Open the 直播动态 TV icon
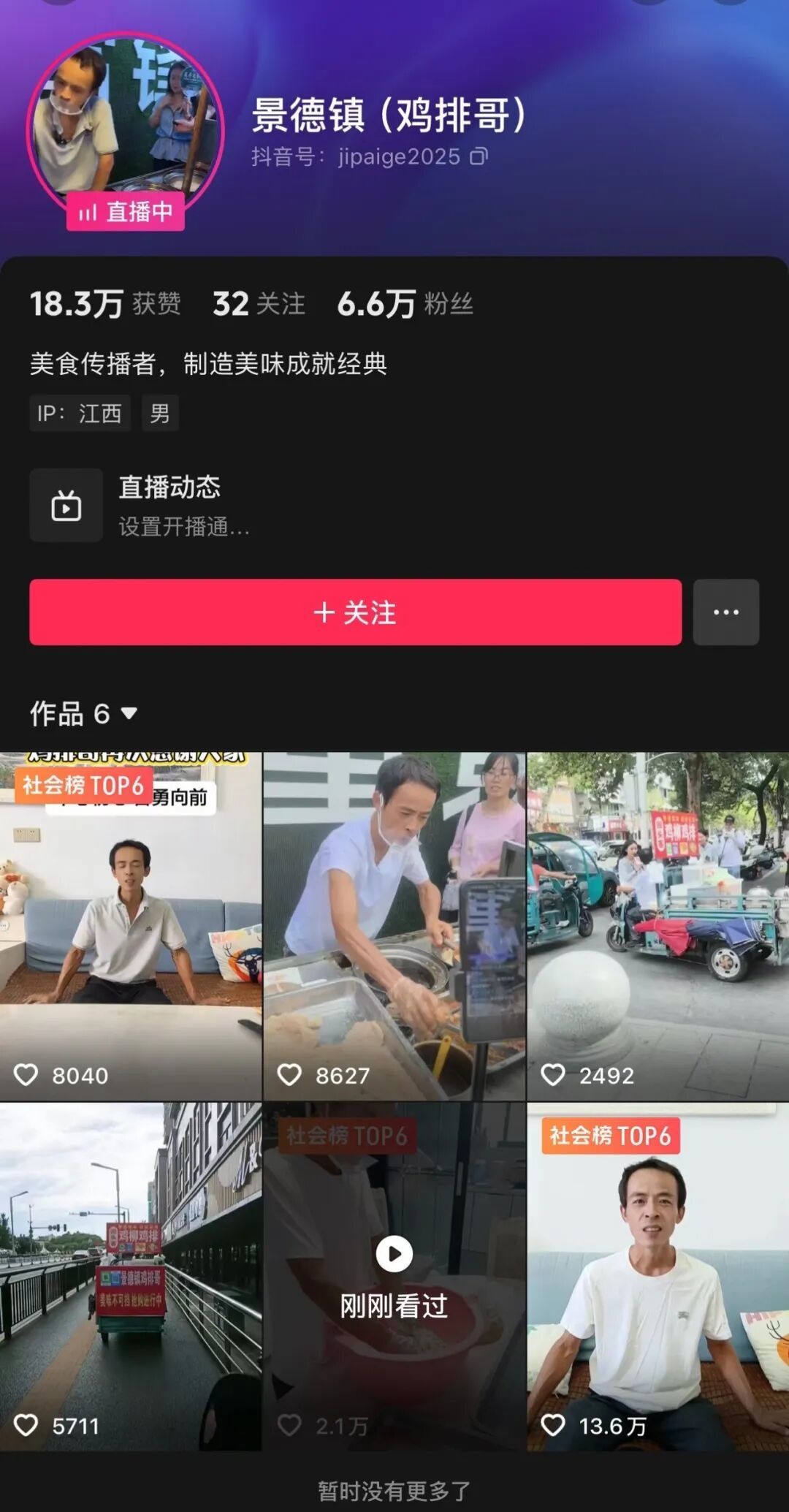 (x=66, y=505)
